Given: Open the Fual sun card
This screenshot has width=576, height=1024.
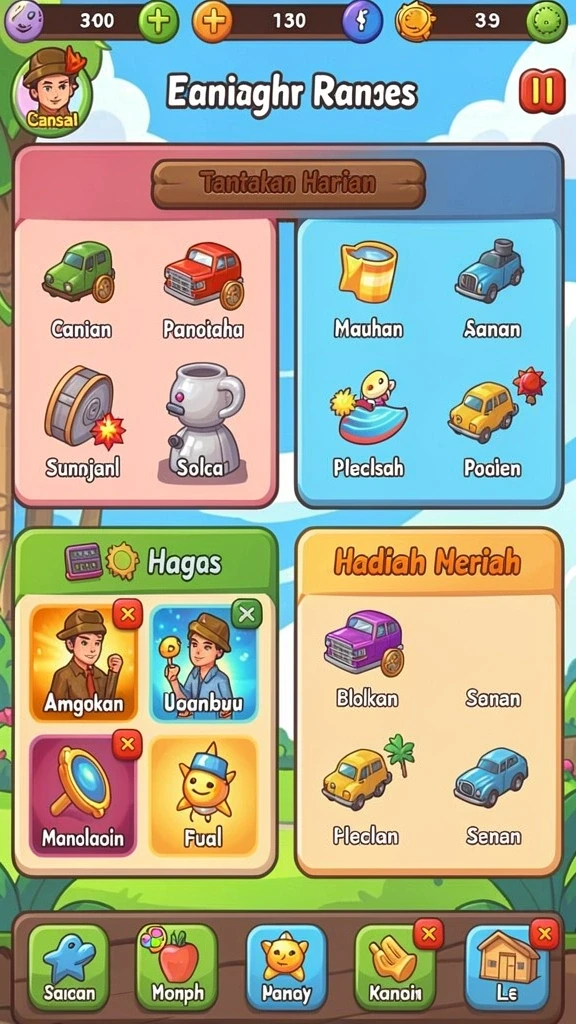Looking at the screenshot, I should point(204,796).
